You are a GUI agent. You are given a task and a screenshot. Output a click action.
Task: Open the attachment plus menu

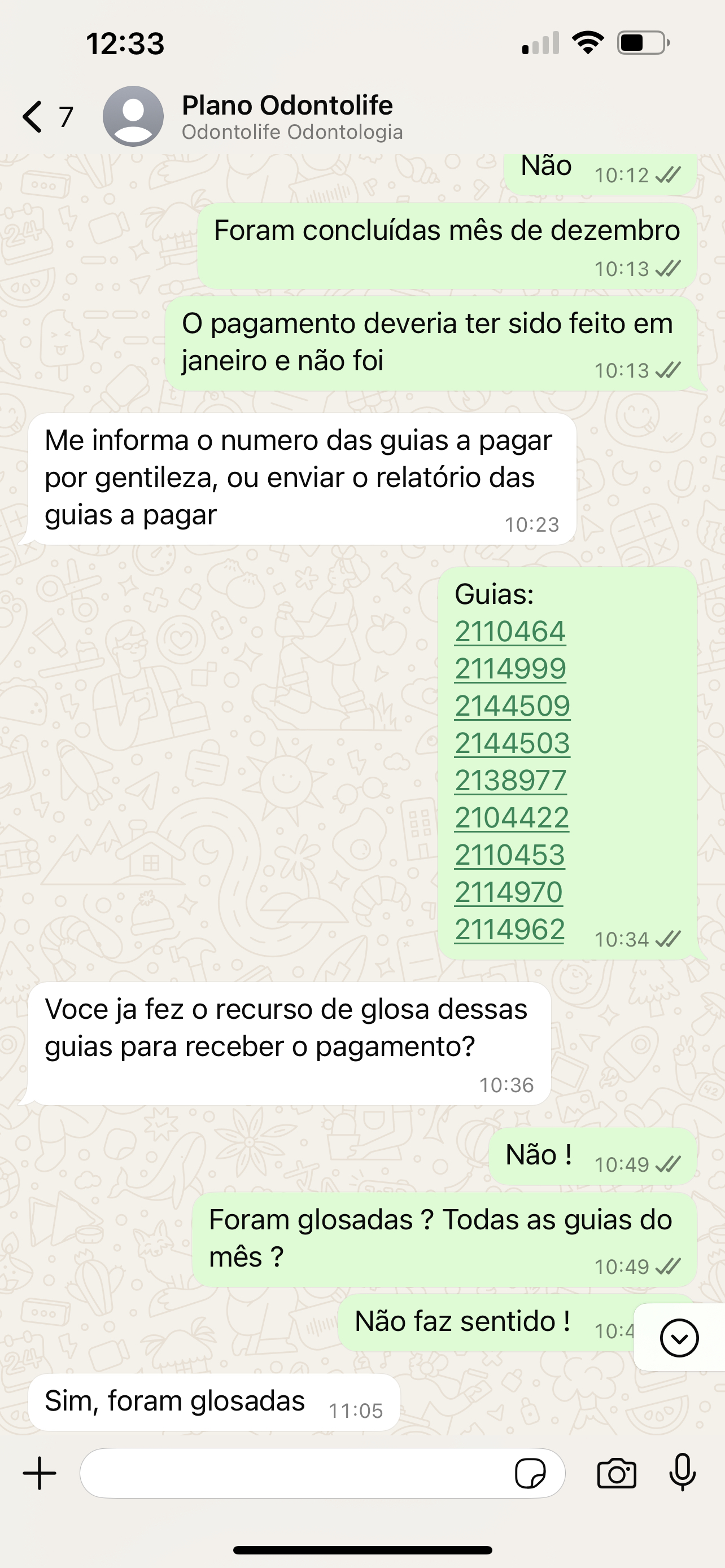click(40, 1474)
